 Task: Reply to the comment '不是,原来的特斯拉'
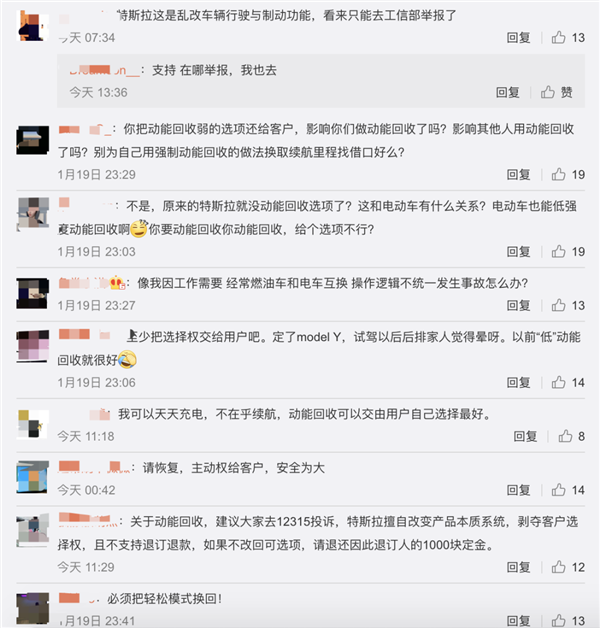click(x=518, y=252)
